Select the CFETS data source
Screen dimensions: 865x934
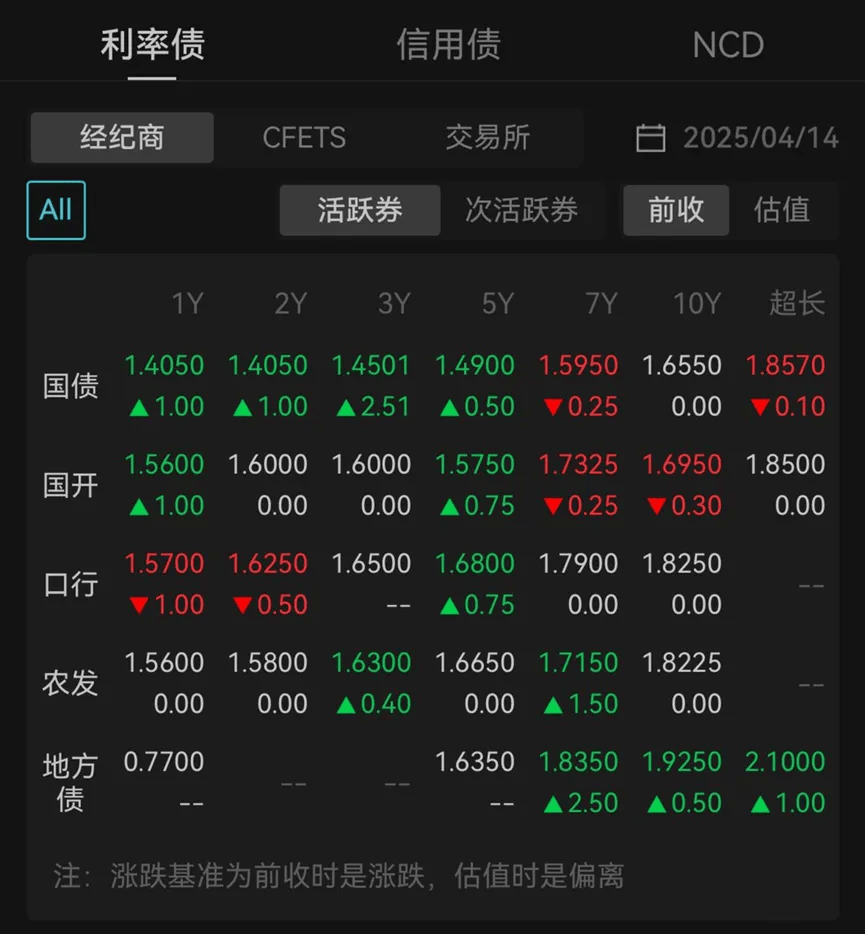tap(304, 138)
